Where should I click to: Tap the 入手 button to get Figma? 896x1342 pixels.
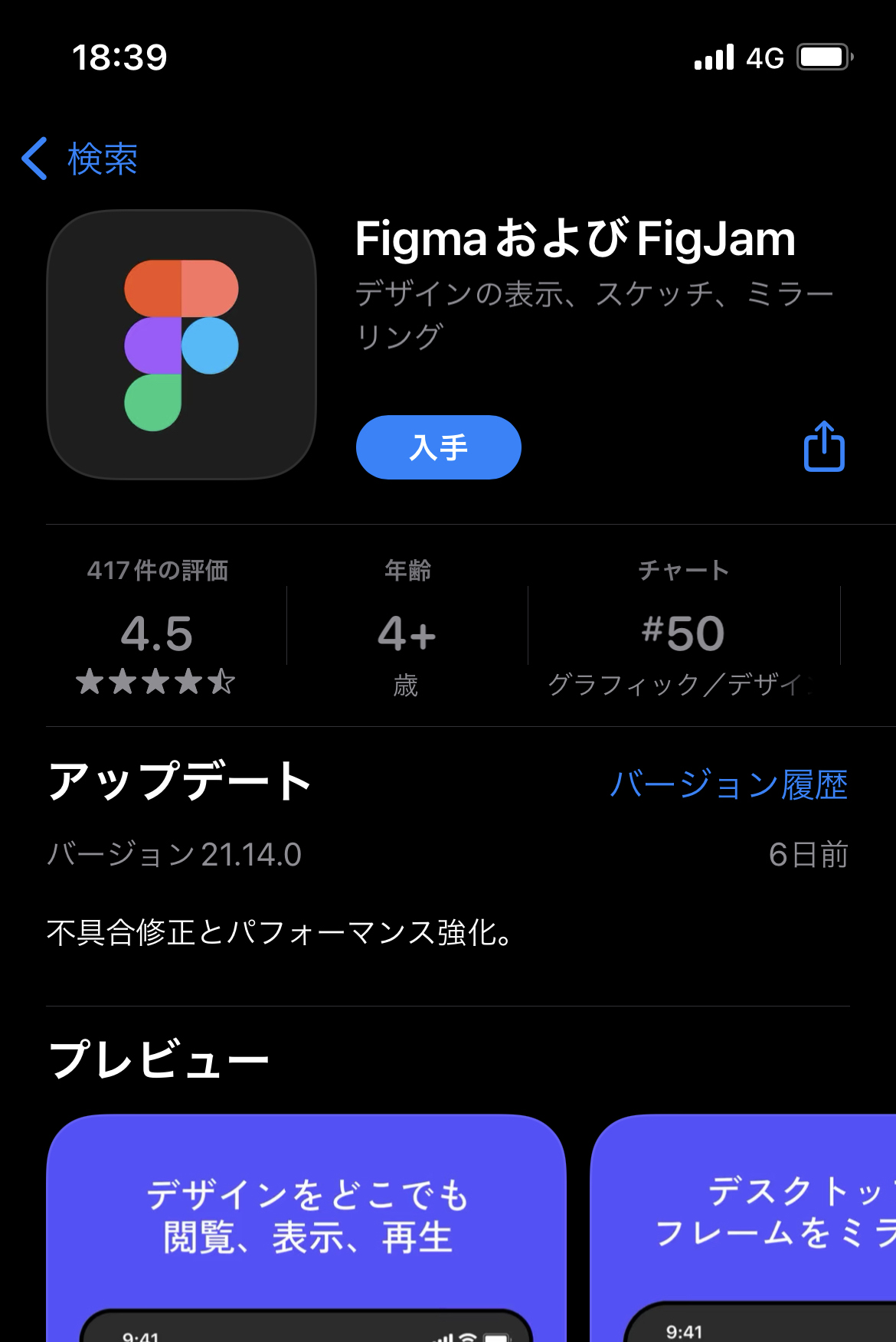click(x=438, y=447)
